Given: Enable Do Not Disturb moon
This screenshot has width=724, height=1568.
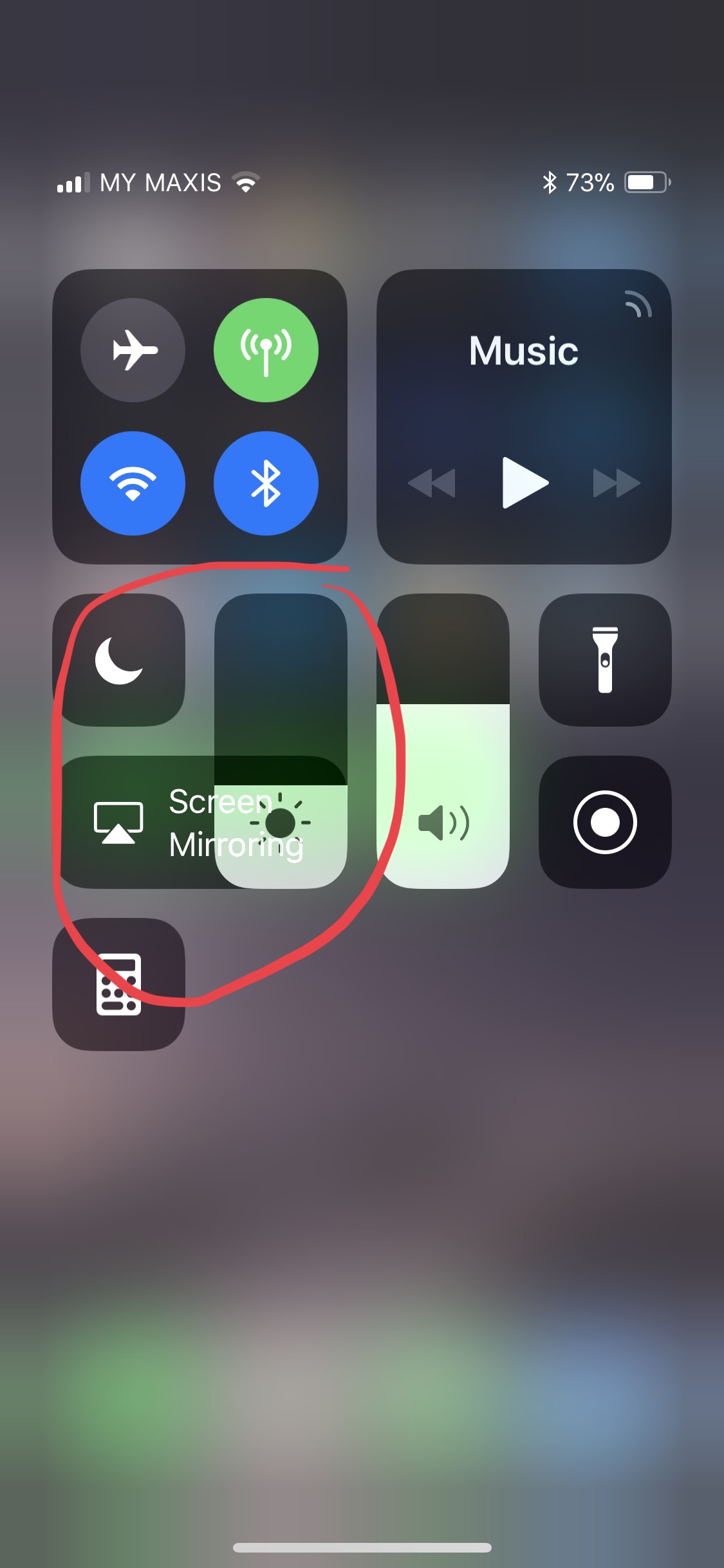Looking at the screenshot, I should click(x=119, y=660).
